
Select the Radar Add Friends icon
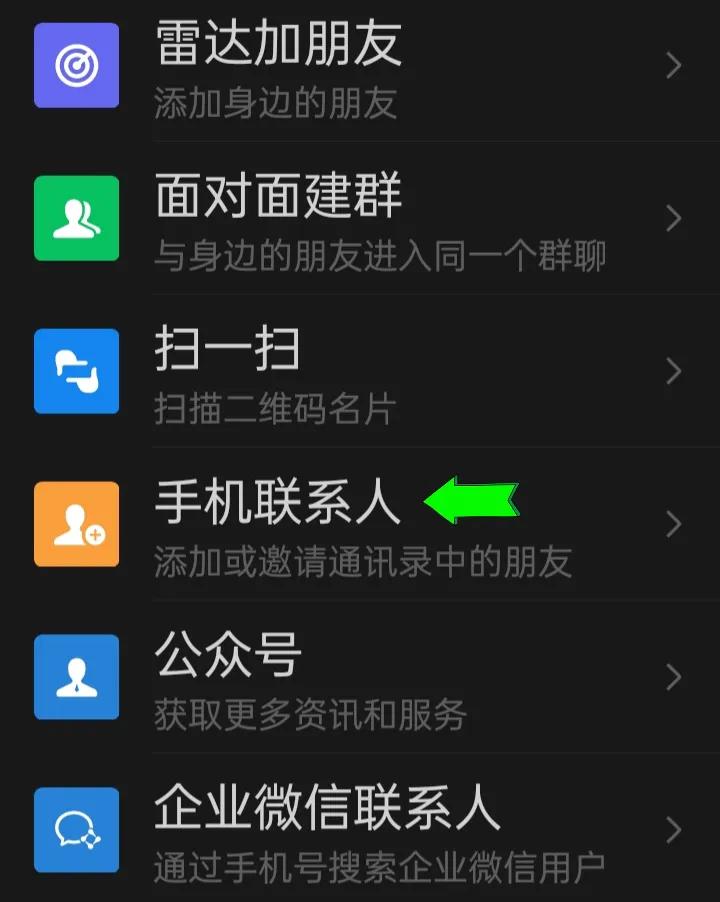76,65
